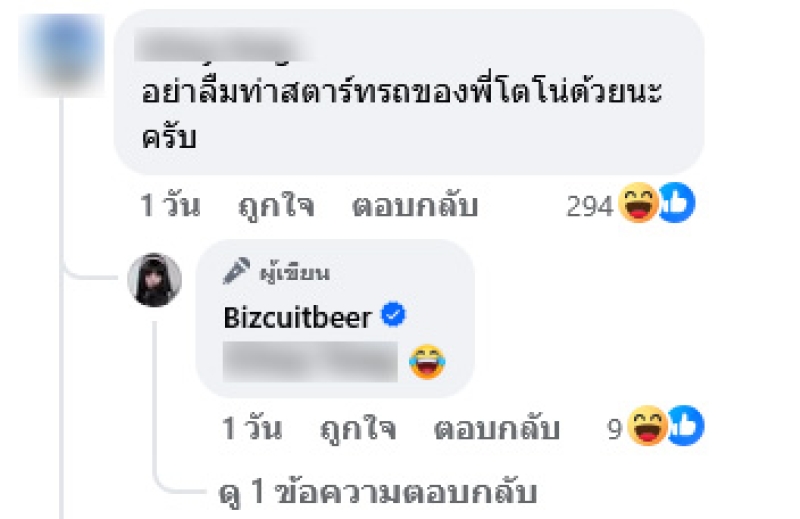
Task: Expand ดู 1 ข้อความตอบกลับ
Action: [378, 492]
